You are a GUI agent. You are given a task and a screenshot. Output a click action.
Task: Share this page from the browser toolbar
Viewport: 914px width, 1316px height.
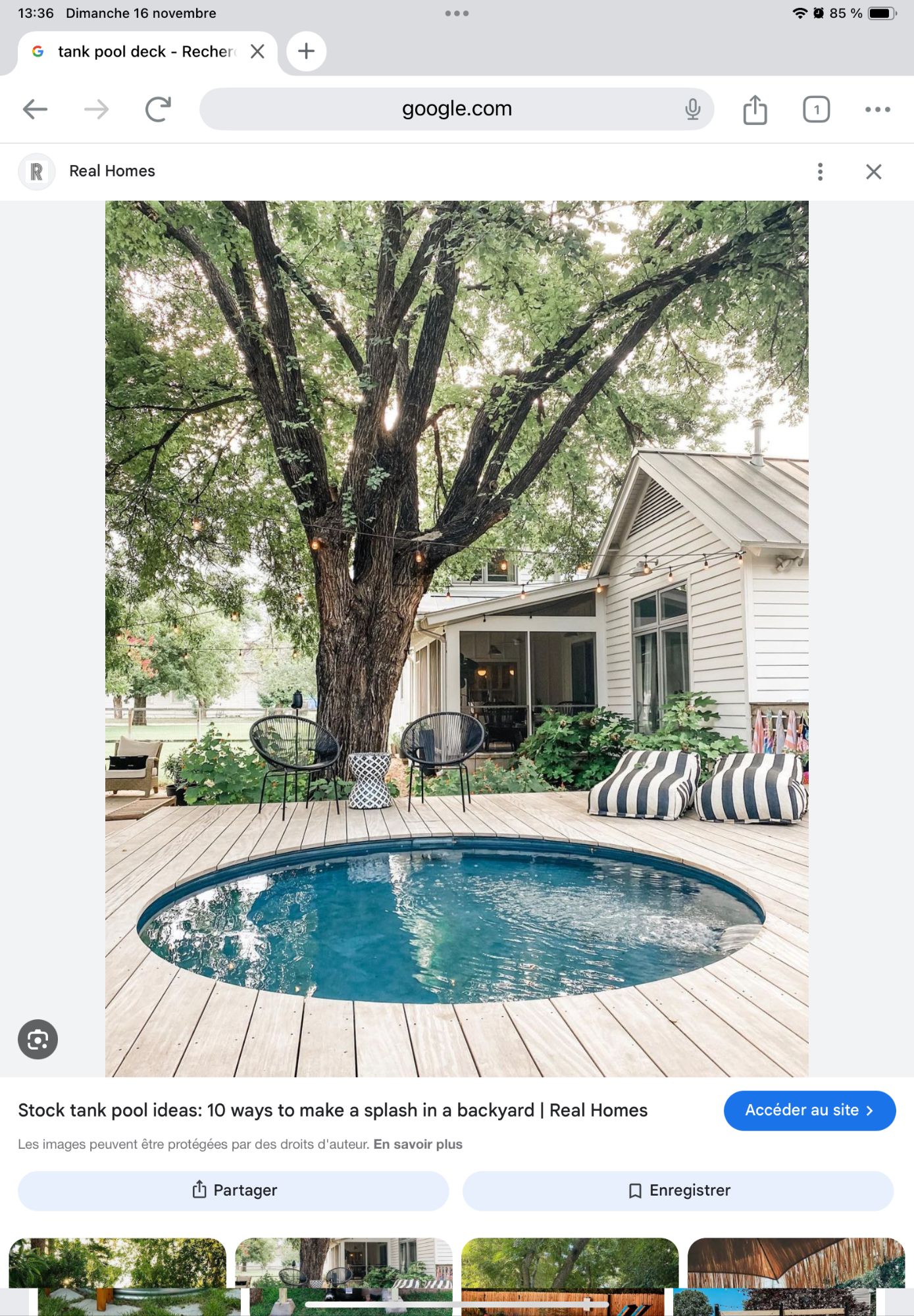point(755,109)
